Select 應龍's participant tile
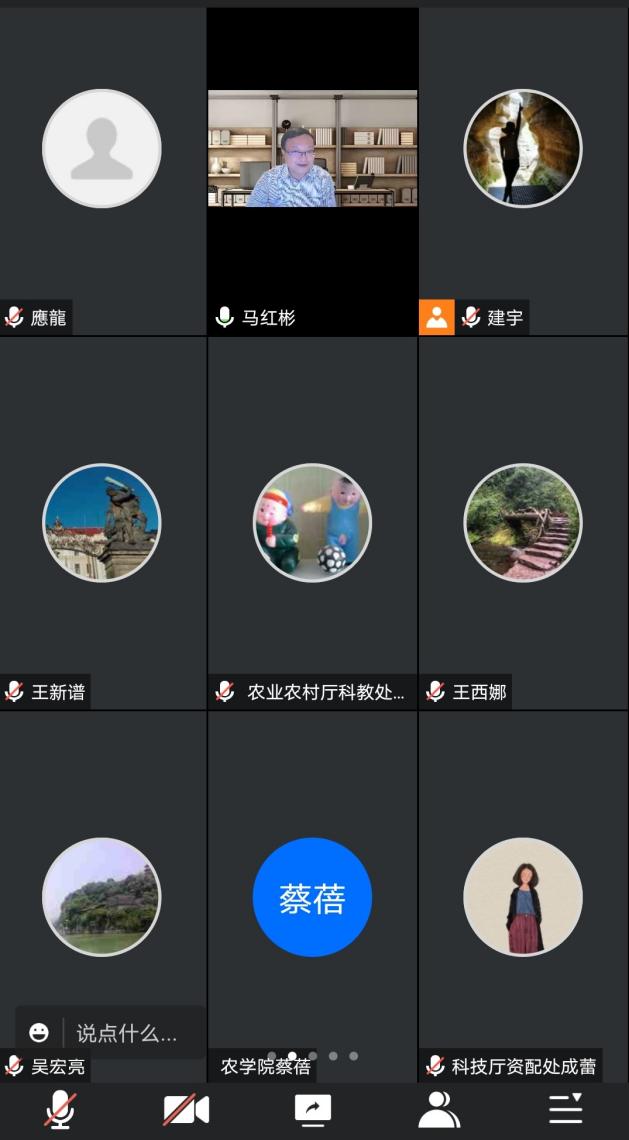The image size is (629, 1140). tap(102, 149)
